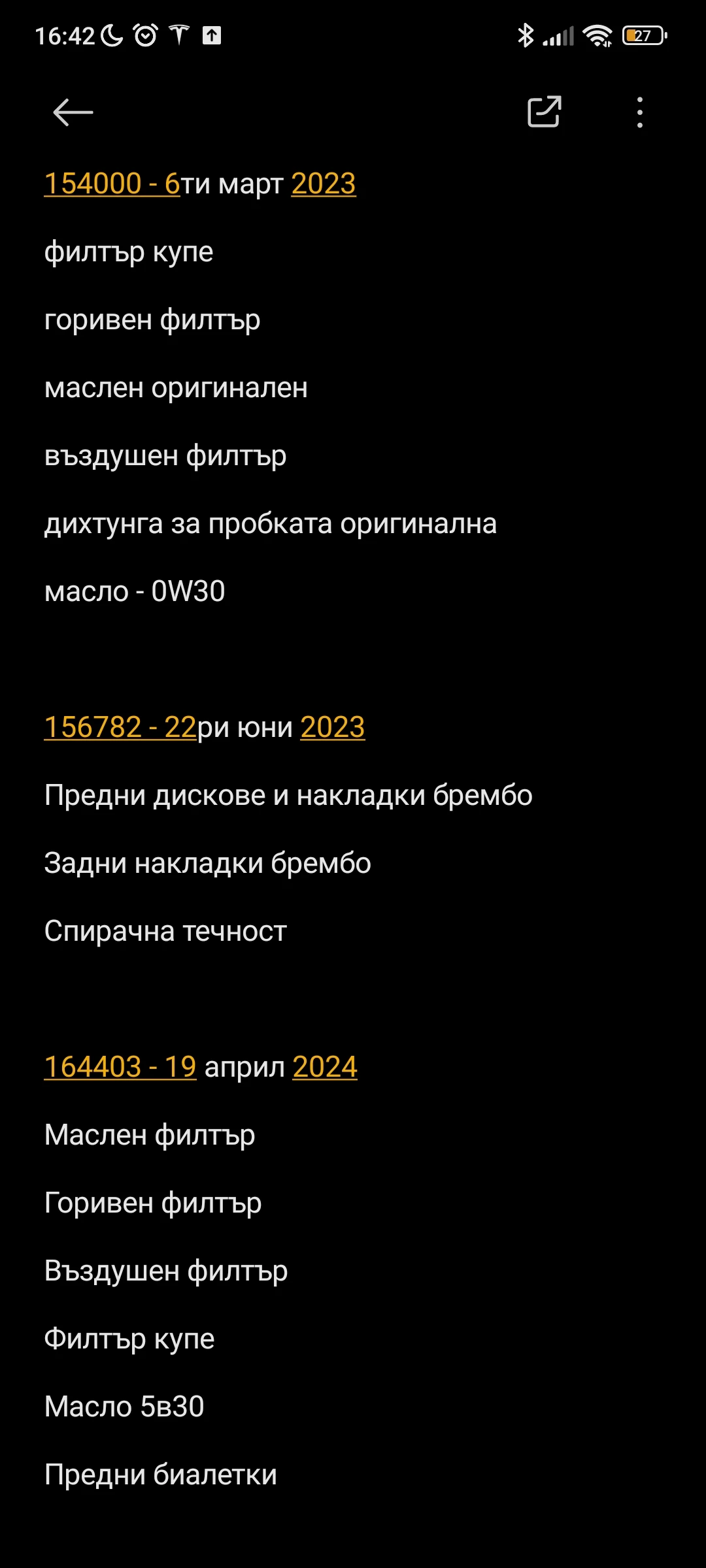Screen dimensions: 706x1568
Task: Tap the '164403 - 19' underlined link
Action: coord(120,1067)
